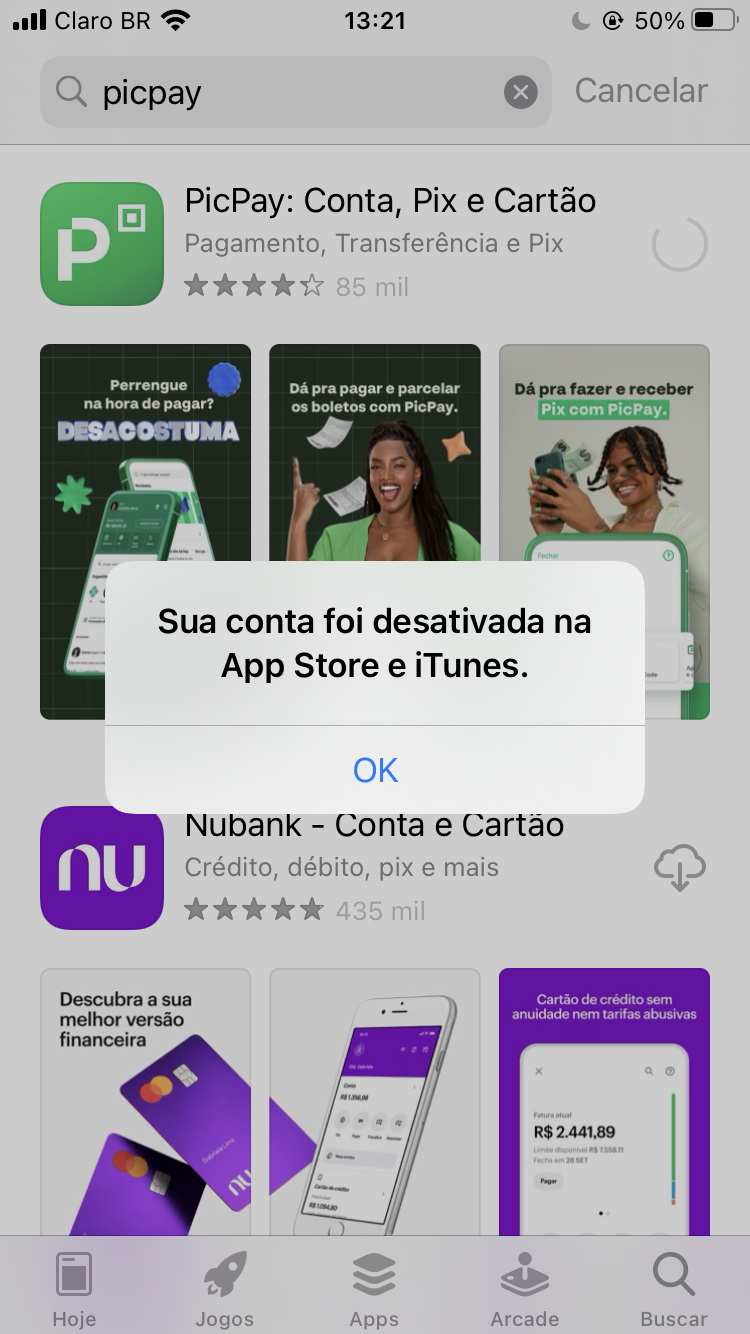Dismiss the alert by tapping OK
The height and width of the screenshot is (1334, 750).
coord(375,770)
